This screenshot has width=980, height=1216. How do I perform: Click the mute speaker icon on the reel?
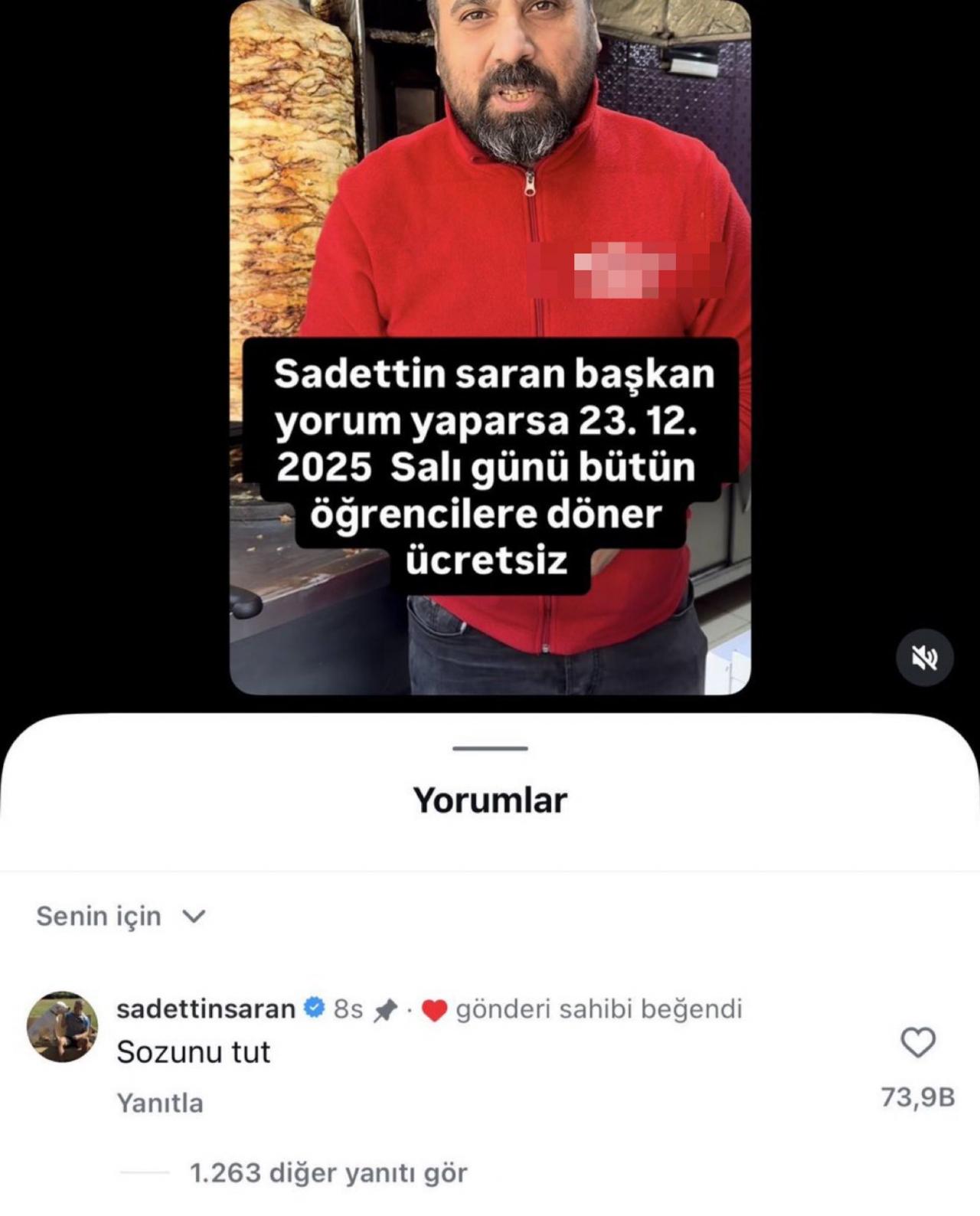(924, 659)
